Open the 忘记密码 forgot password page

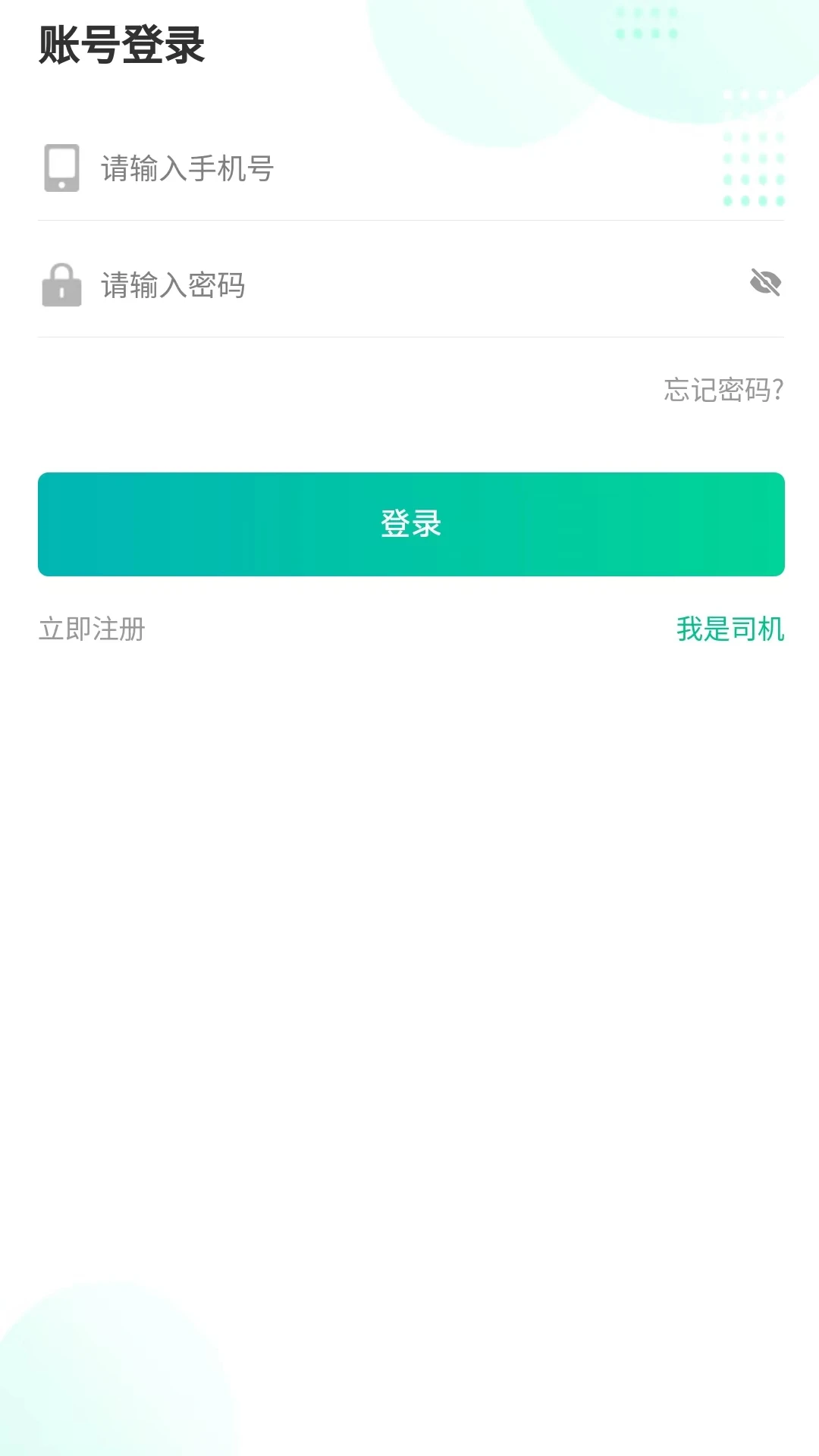(x=723, y=389)
